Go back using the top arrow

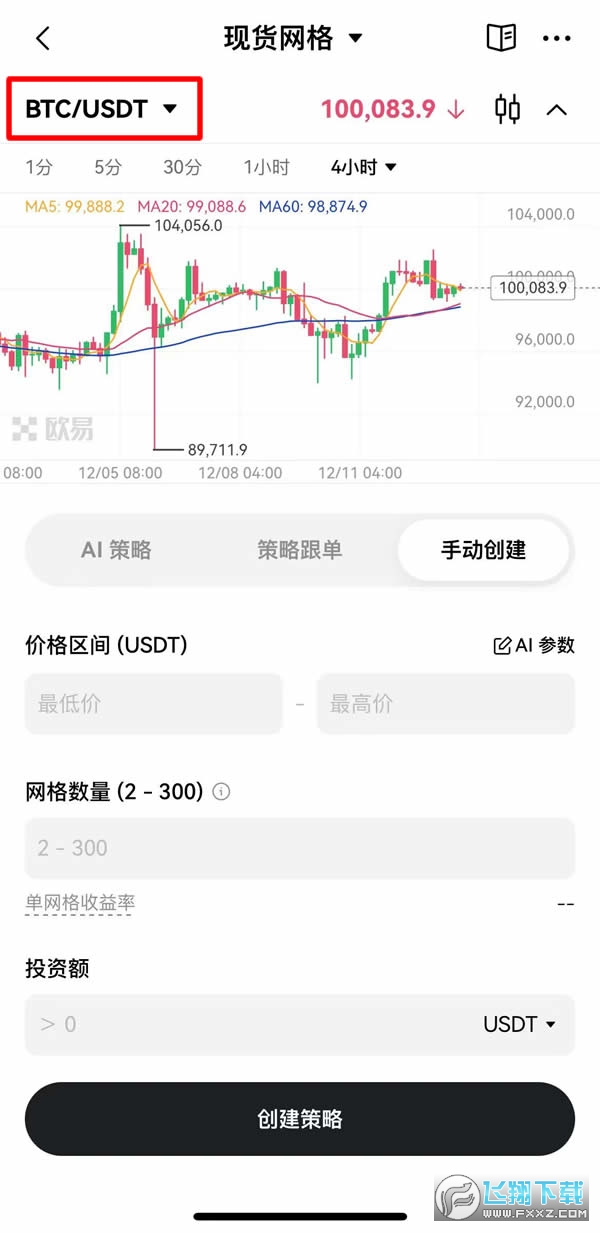(x=42, y=39)
